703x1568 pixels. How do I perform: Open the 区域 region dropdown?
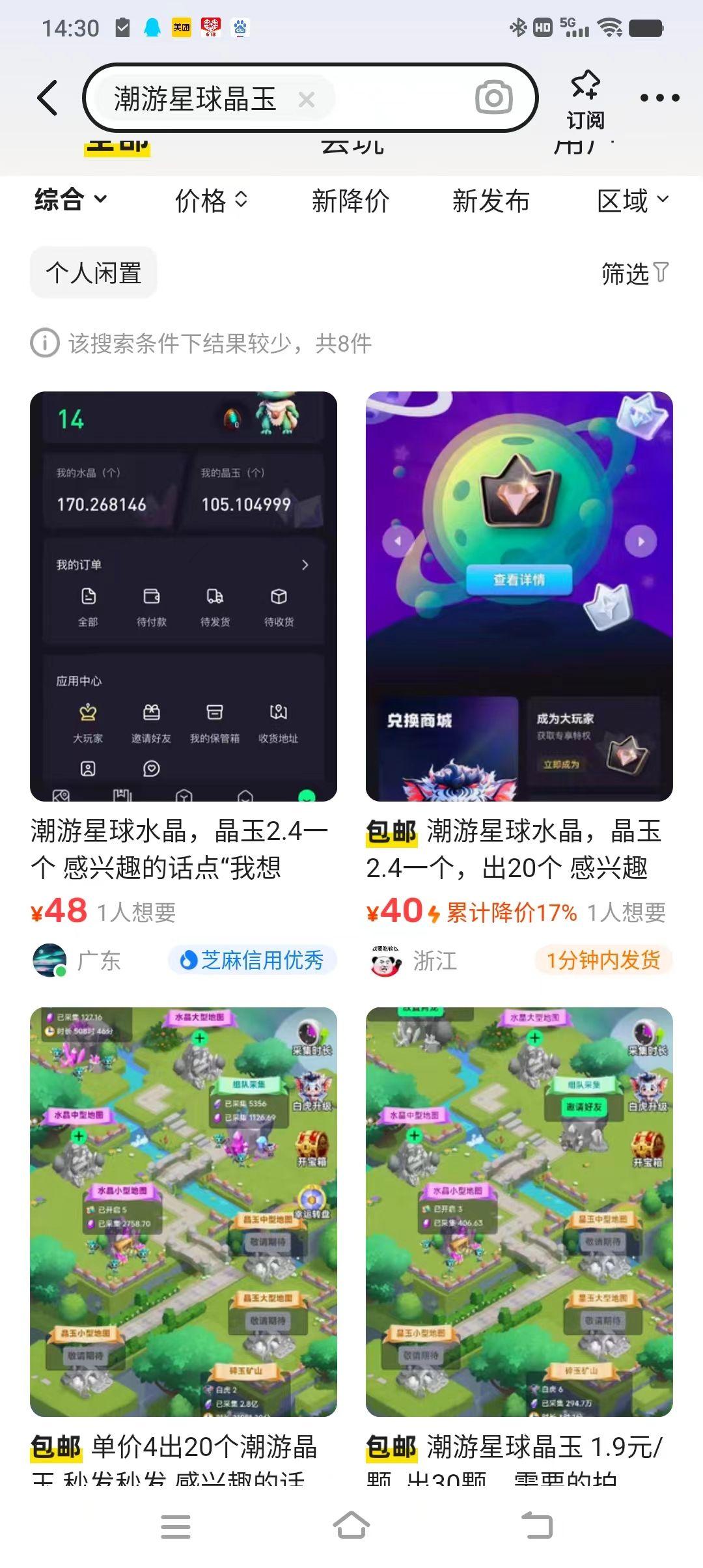633,201
